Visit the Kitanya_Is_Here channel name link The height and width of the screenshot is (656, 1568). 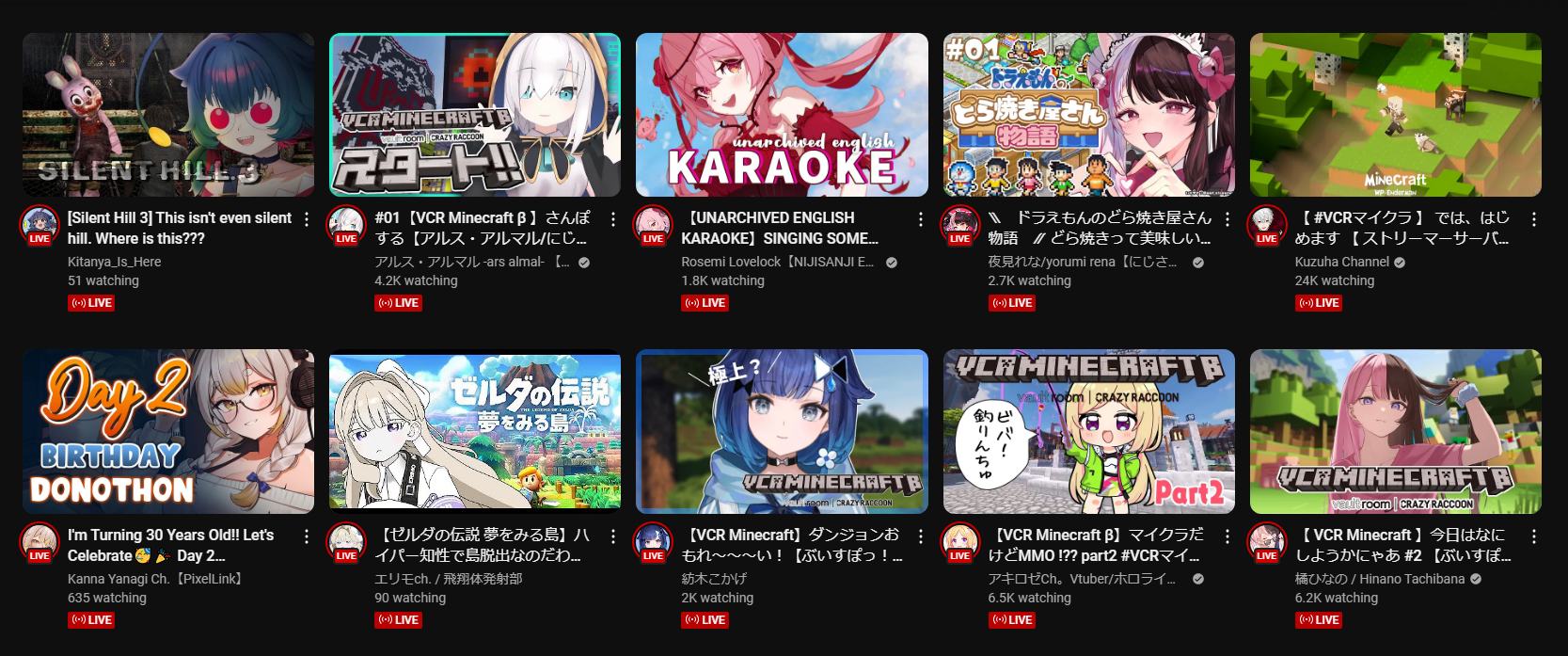[114, 262]
